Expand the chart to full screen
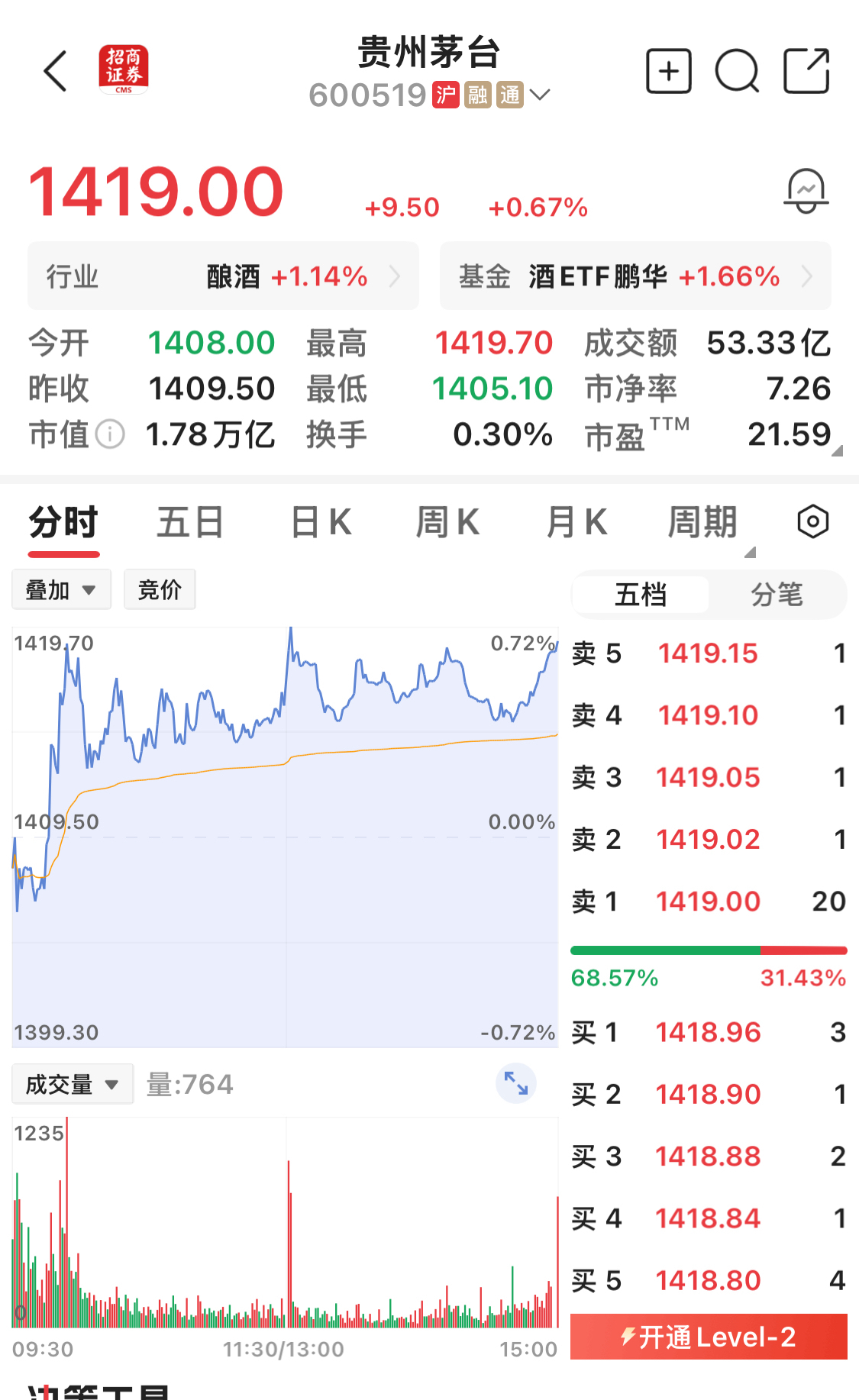This screenshot has height=1400, width=859. coord(516,1083)
